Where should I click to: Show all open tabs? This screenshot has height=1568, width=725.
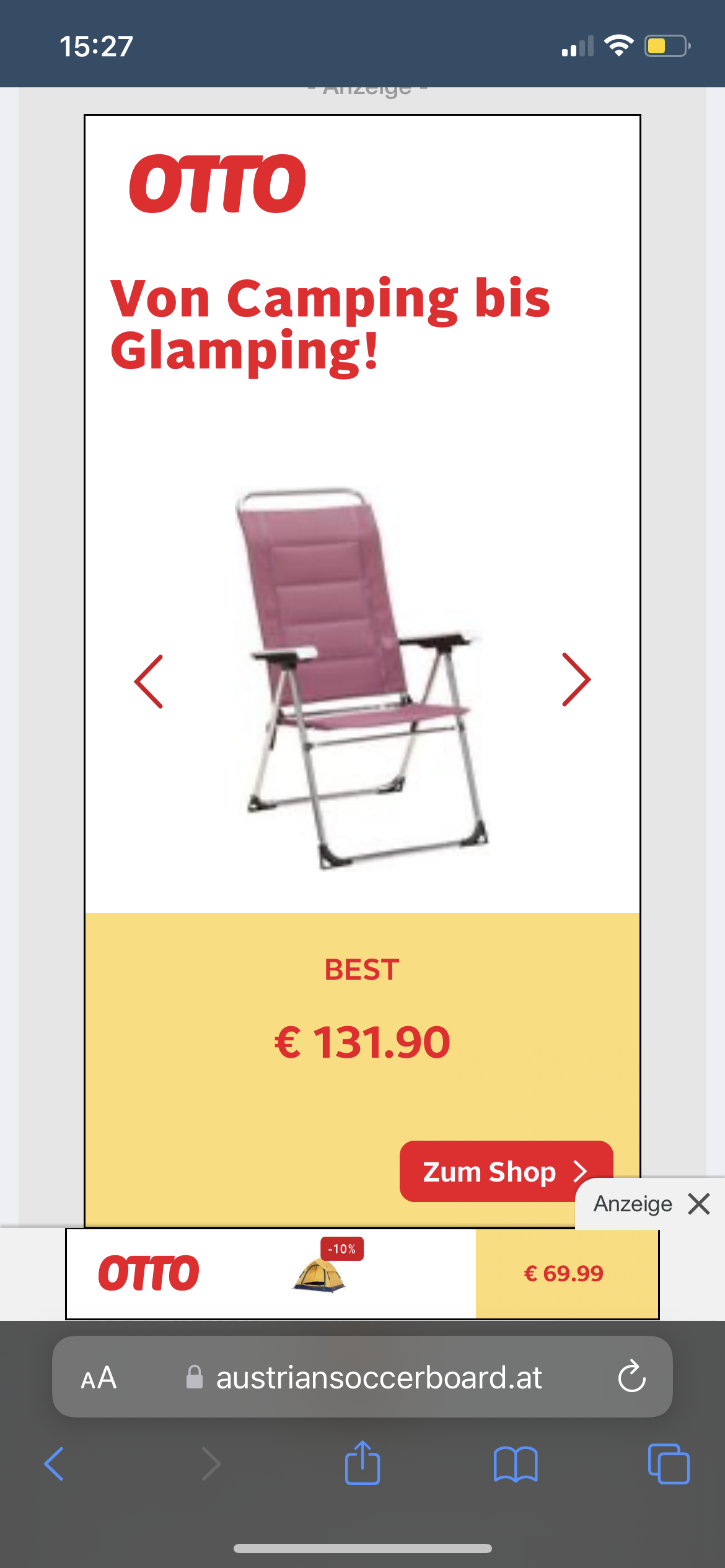[x=669, y=1464]
